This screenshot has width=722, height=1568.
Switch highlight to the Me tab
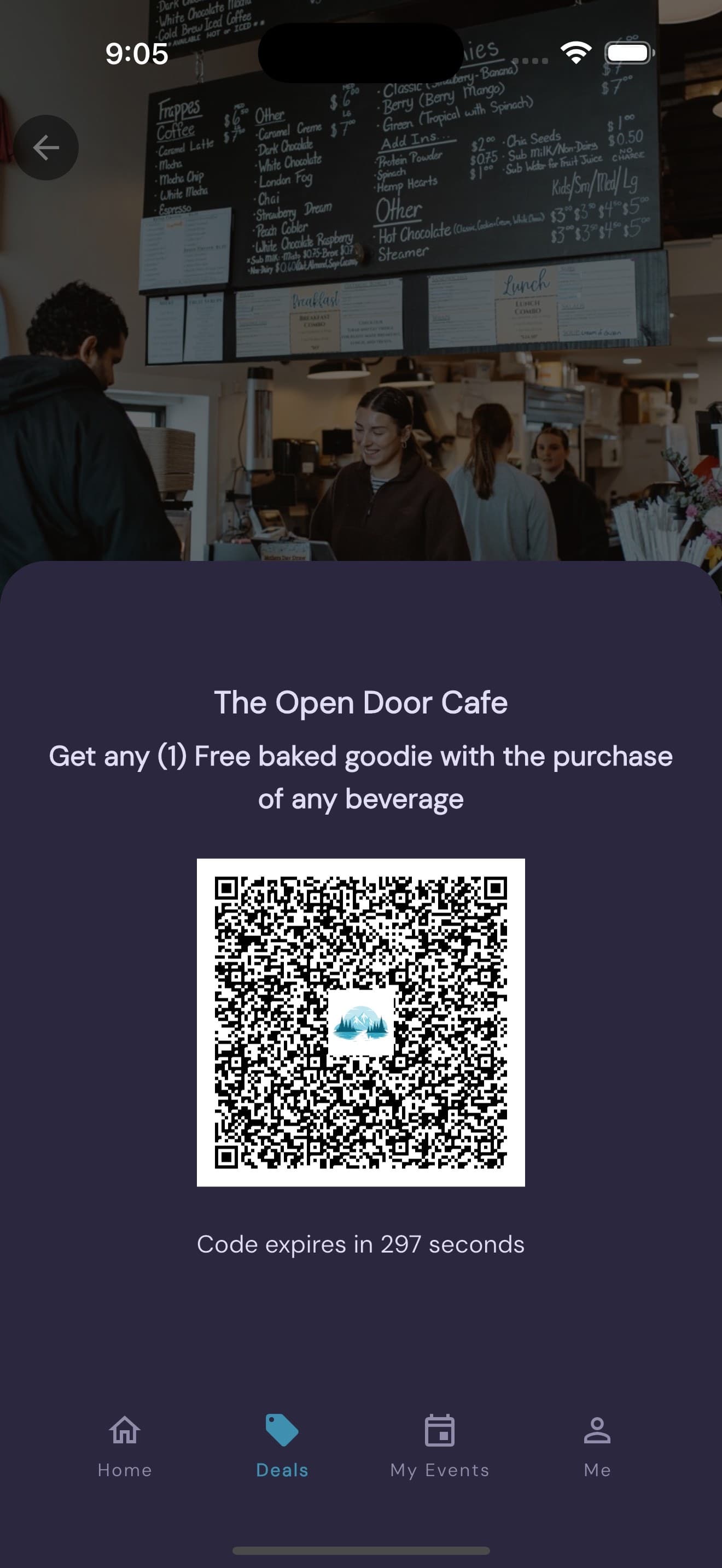(x=598, y=1452)
